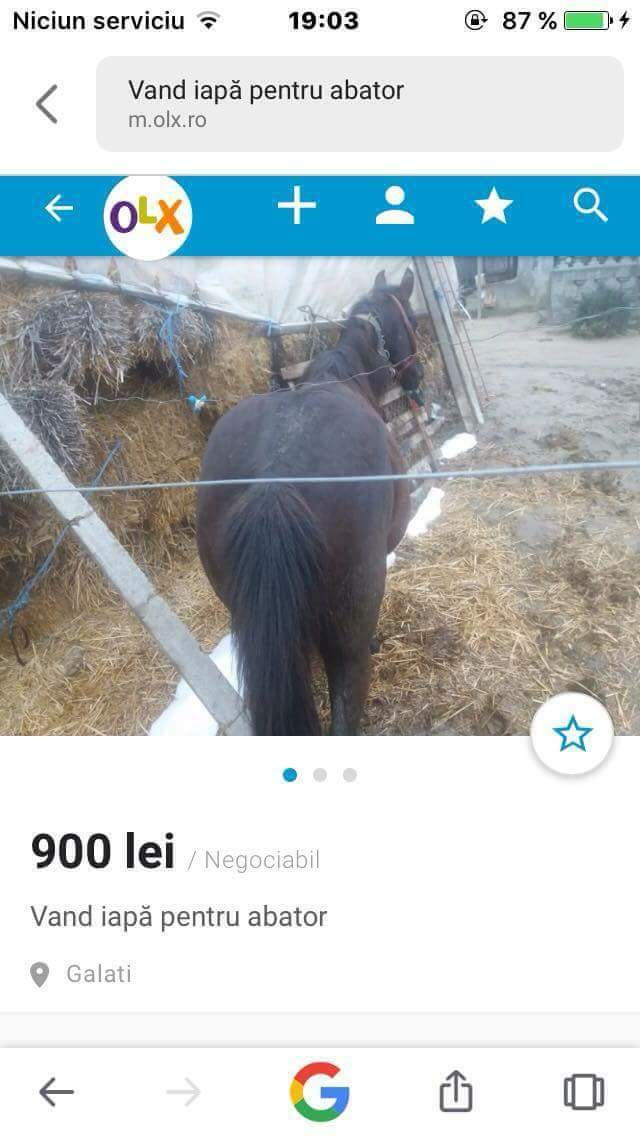This screenshot has width=640, height=1136.
Task: Open saved favorites via the white star
Action: tap(494, 206)
